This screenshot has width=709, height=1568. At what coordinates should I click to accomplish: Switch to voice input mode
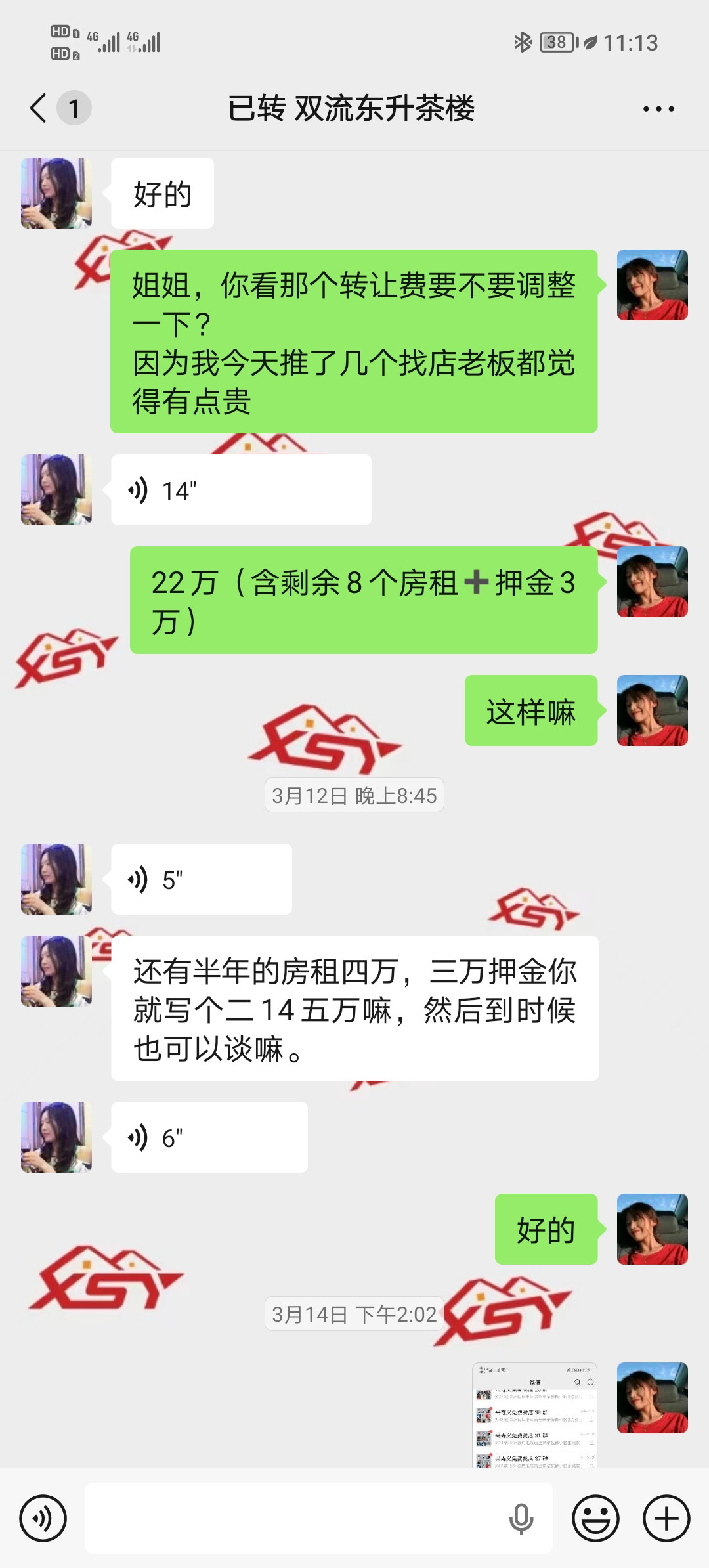point(43,1518)
